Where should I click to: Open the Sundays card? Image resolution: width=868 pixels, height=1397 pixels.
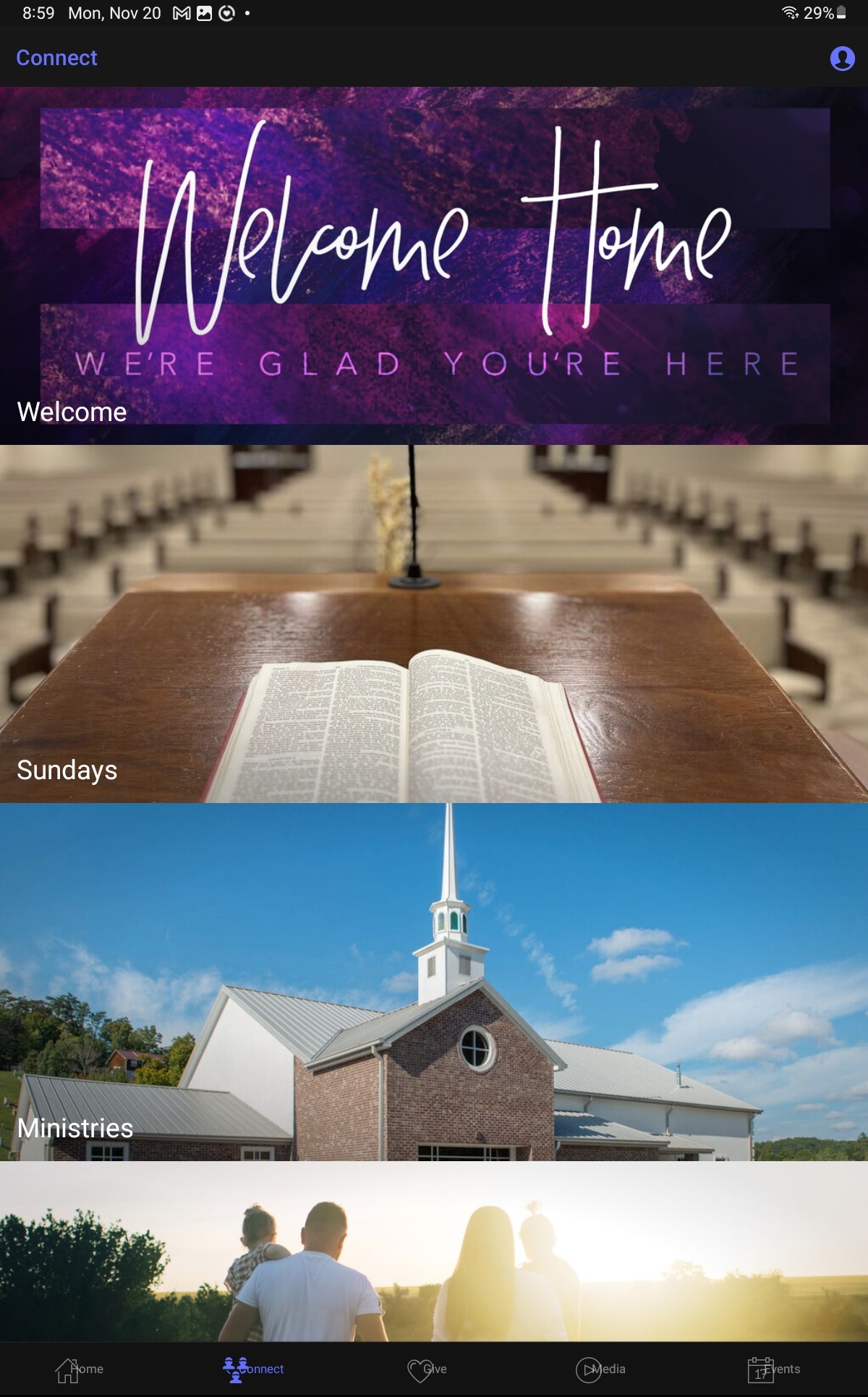click(434, 624)
